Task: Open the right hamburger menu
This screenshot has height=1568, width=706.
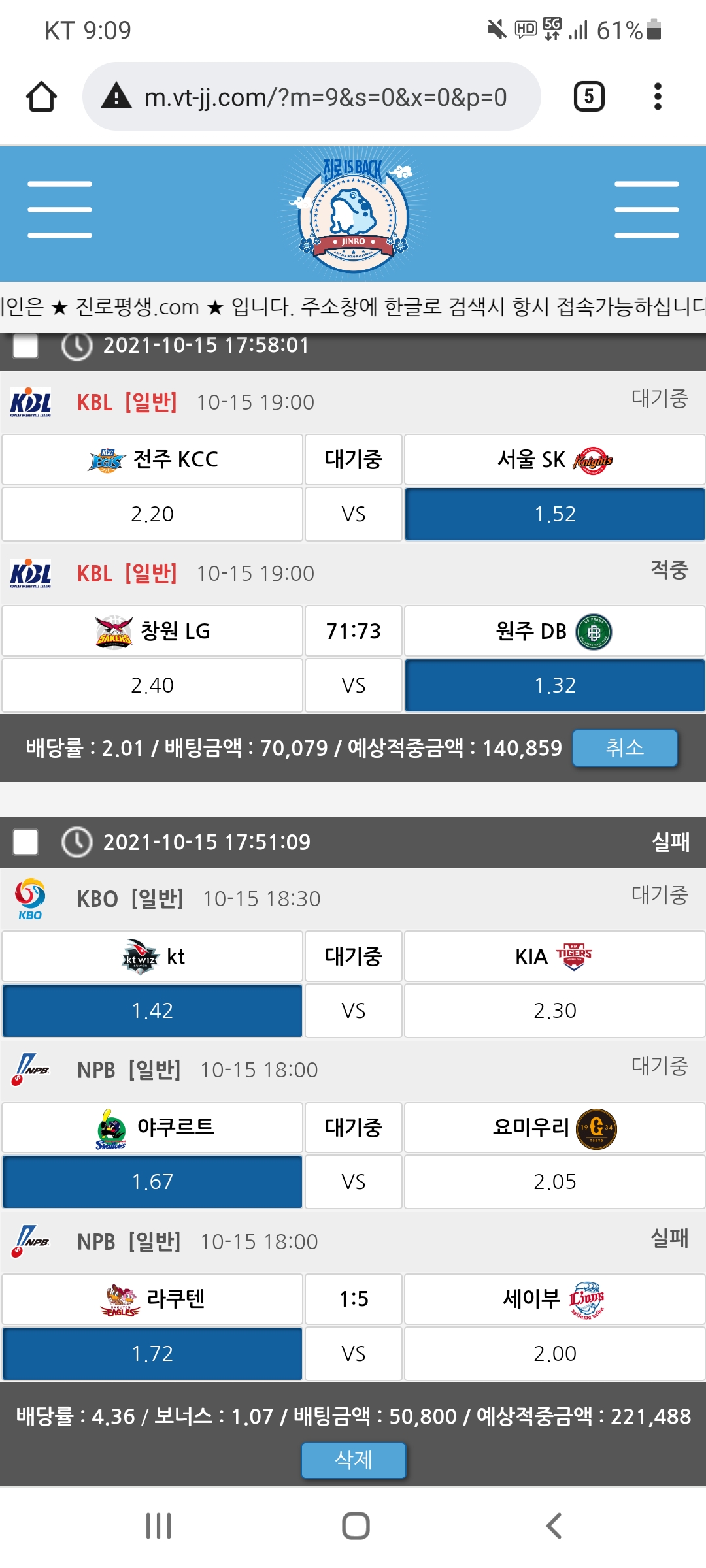Action: (x=646, y=210)
